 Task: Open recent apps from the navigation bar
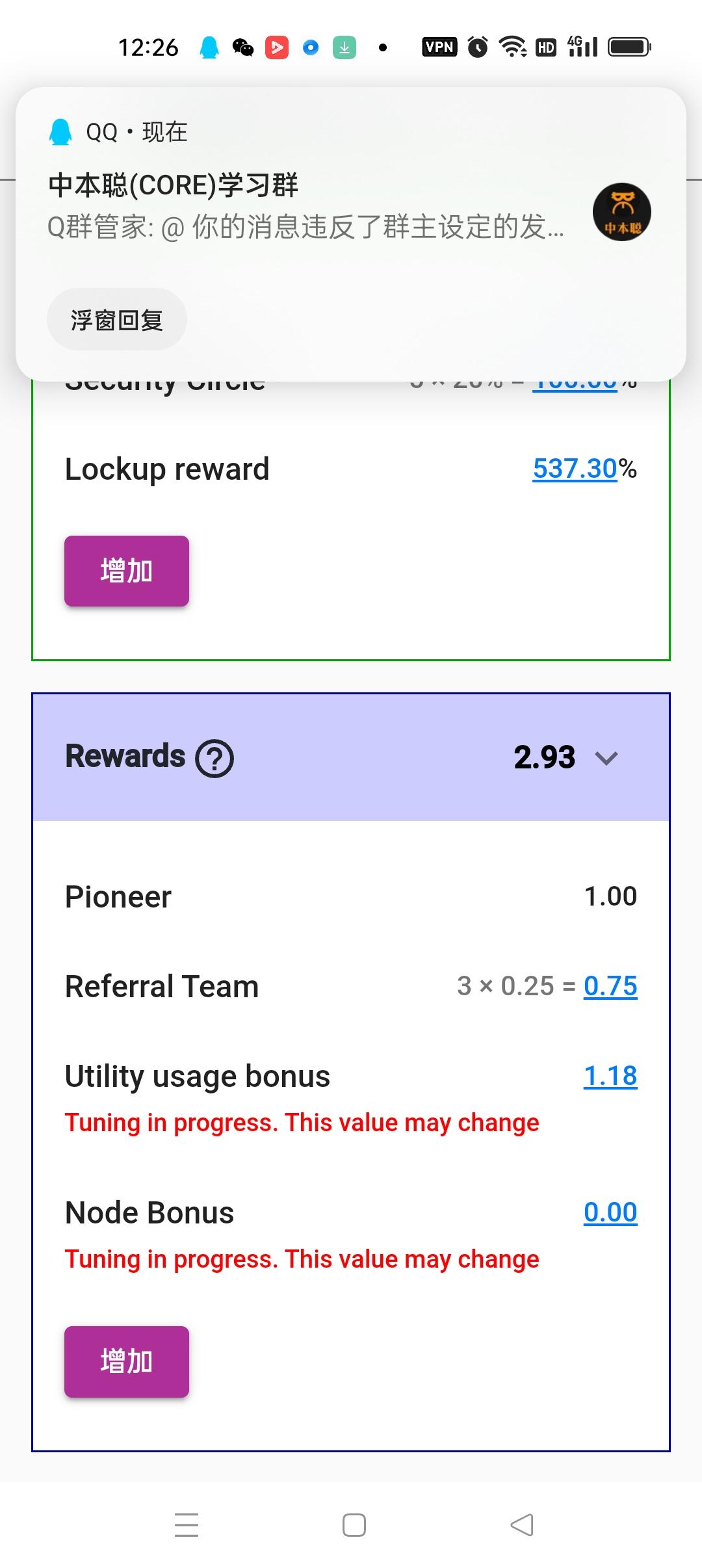point(187,1525)
